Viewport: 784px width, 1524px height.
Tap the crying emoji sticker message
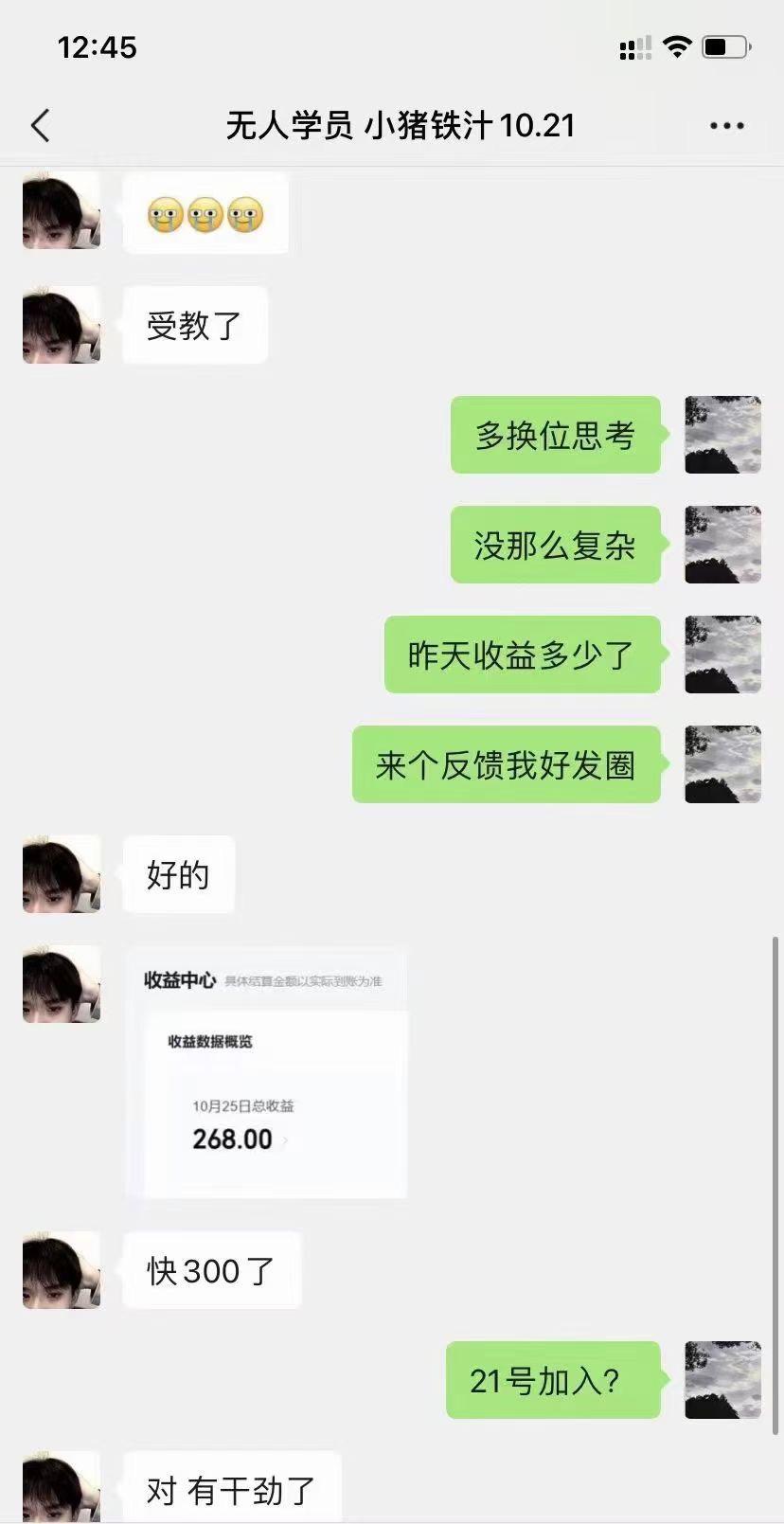click(205, 211)
